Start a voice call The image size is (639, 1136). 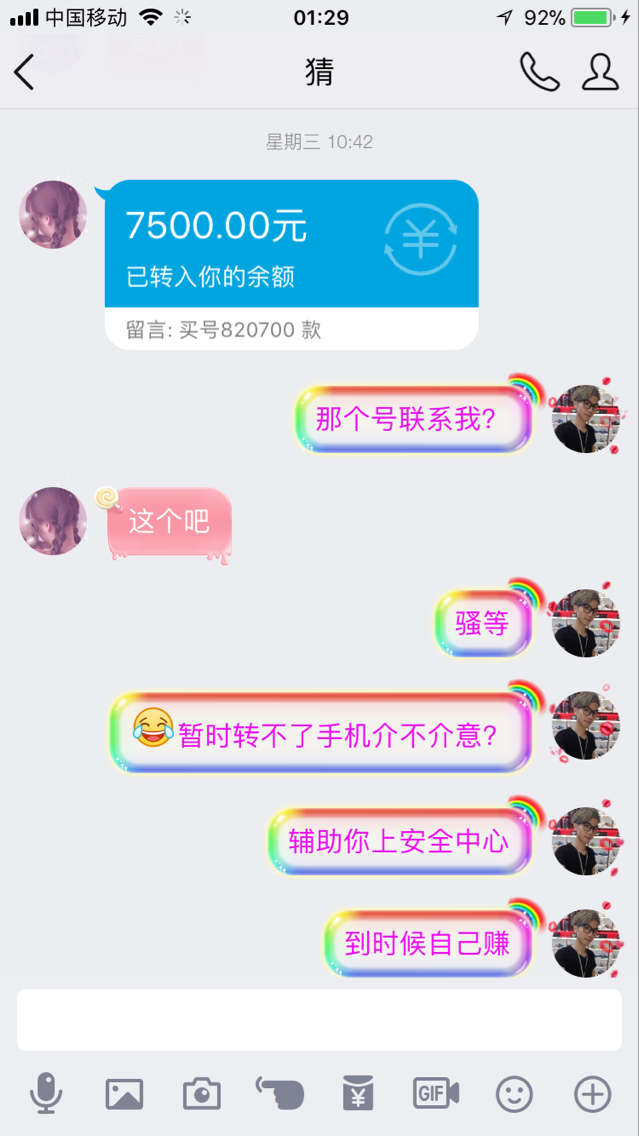point(538,72)
